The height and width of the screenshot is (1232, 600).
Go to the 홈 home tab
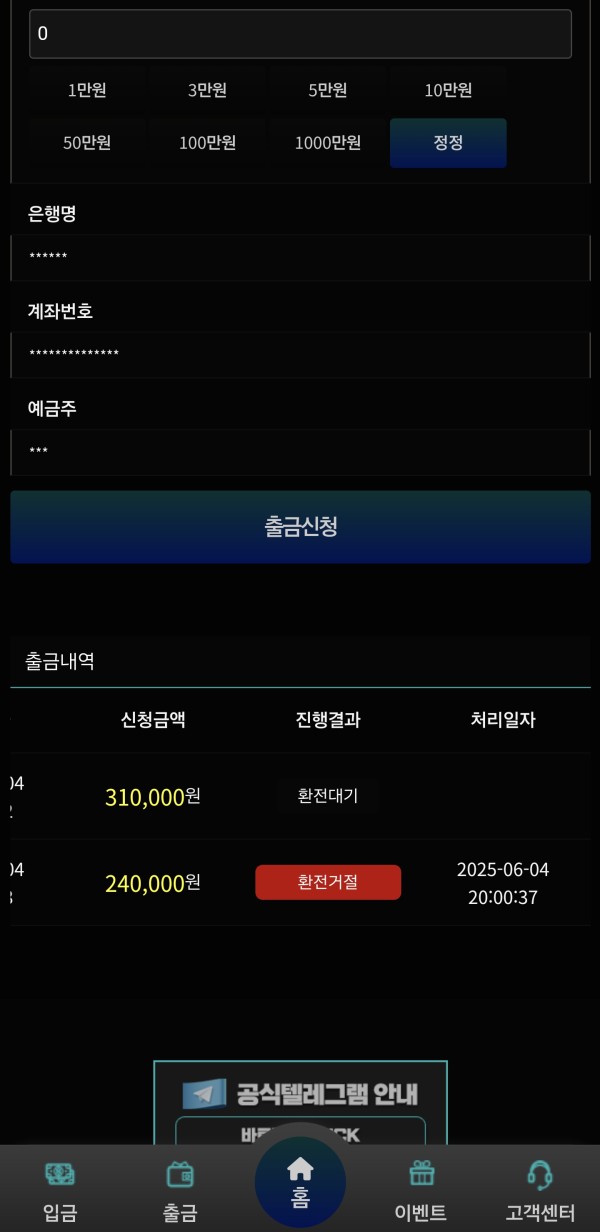point(300,1182)
